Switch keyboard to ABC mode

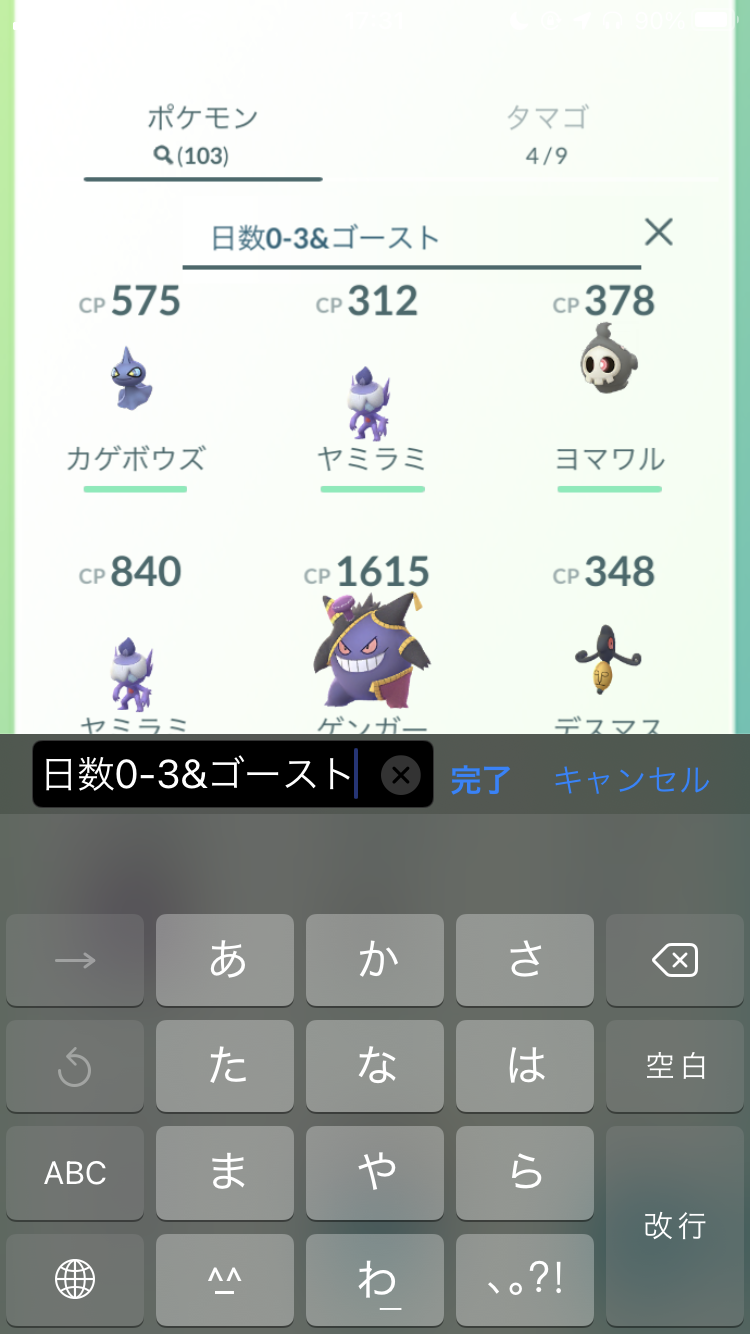tap(75, 1172)
